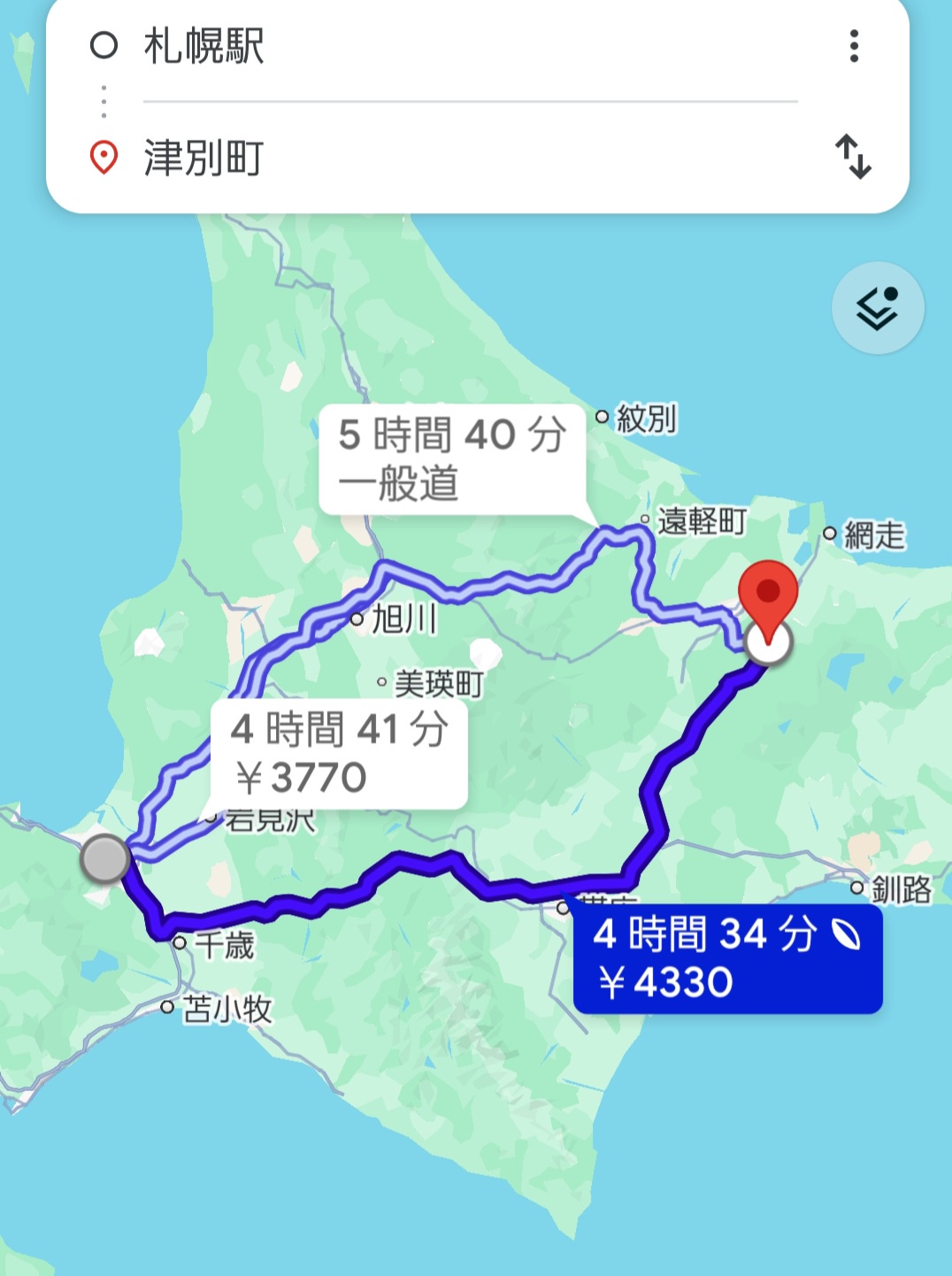Image resolution: width=952 pixels, height=1276 pixels.
Task: Select the 4時間34分 ¥4330 route
Action: [x=727, y=958]
